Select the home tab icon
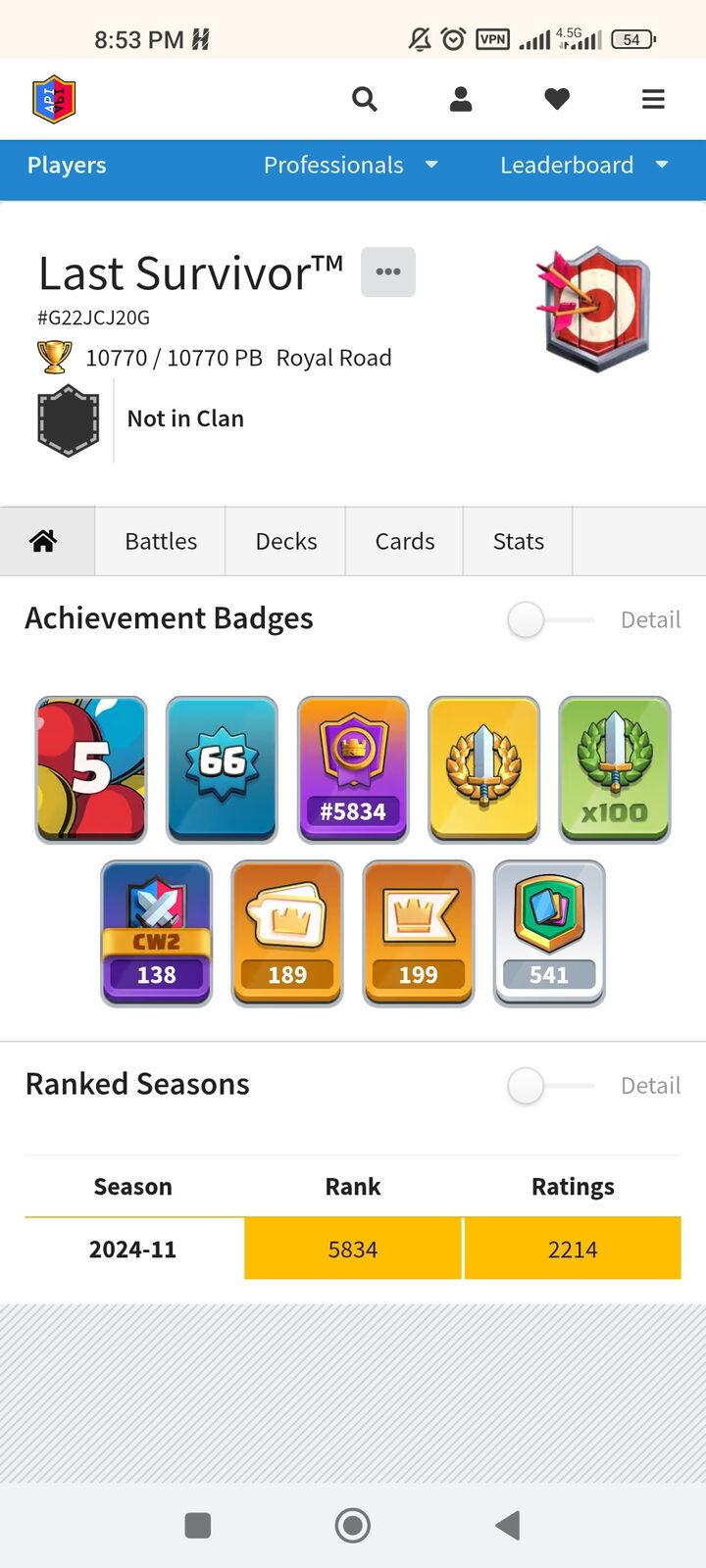This screenshot has width=706, height=1568. [43, 541]
